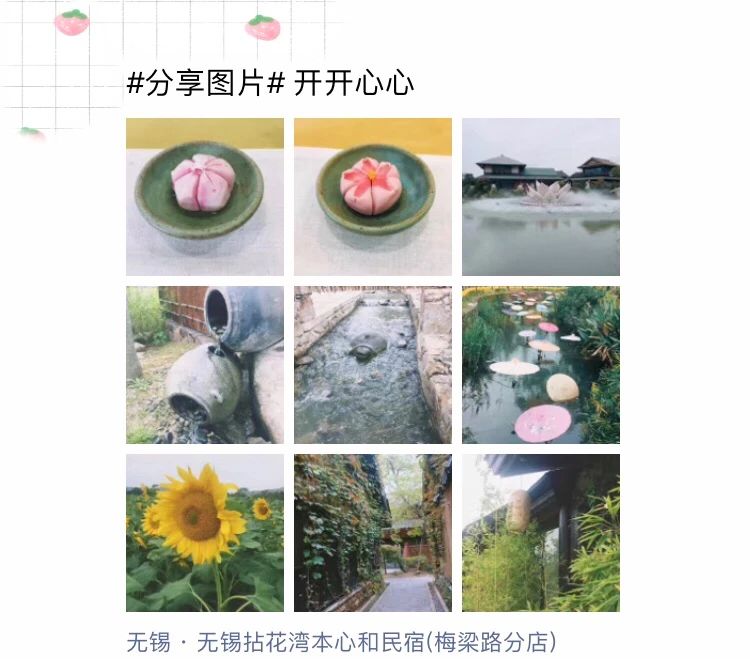Open the ivy-covered alley photo

coord(373,533)
